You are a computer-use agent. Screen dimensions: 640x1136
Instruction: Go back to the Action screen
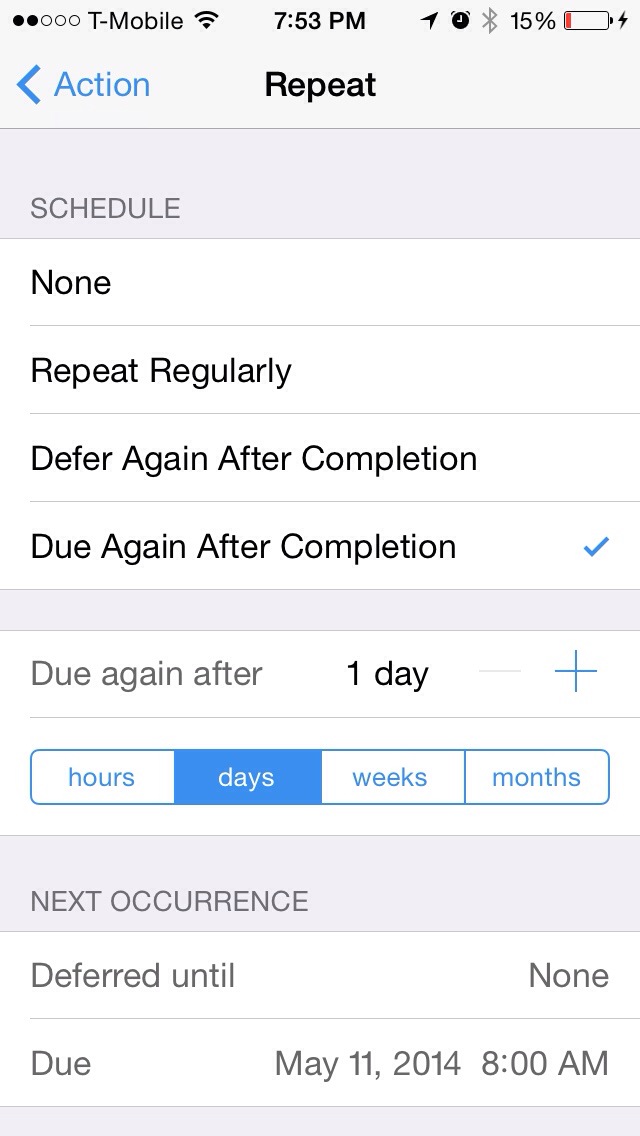(84, 85)
